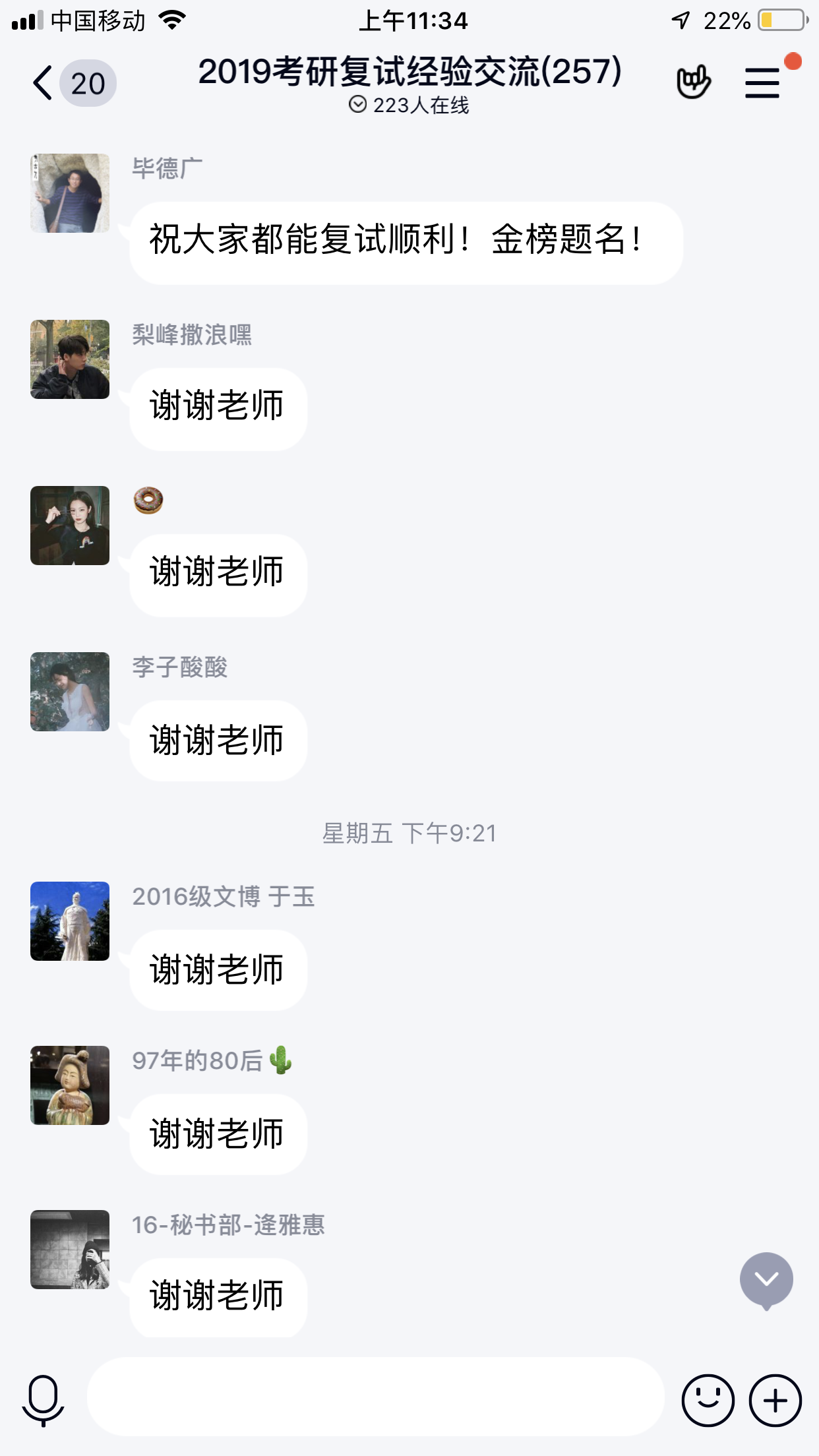The height and width of the screenshot is (1456, 819).
Task: Tap the microphone voice input icon
Action: pos(44,1400)
